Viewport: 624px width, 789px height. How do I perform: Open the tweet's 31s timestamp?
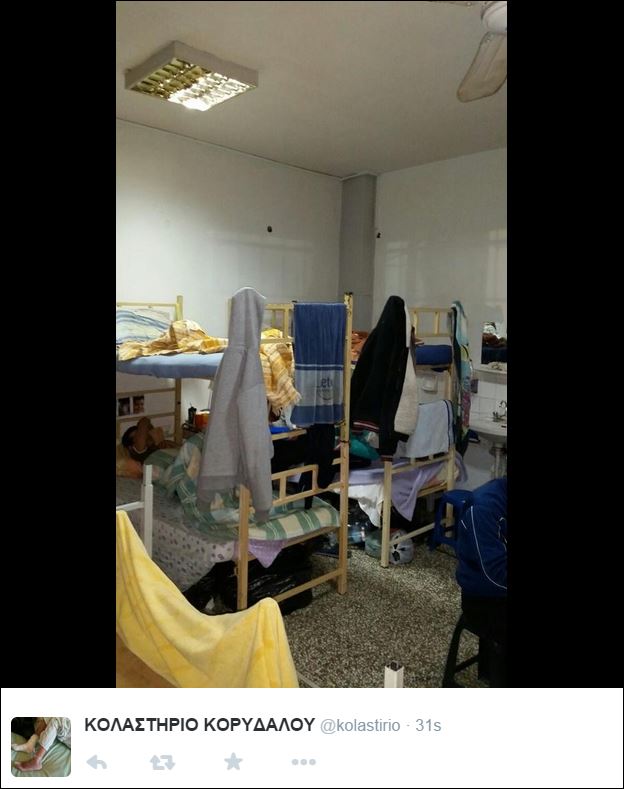coord(428,726)
